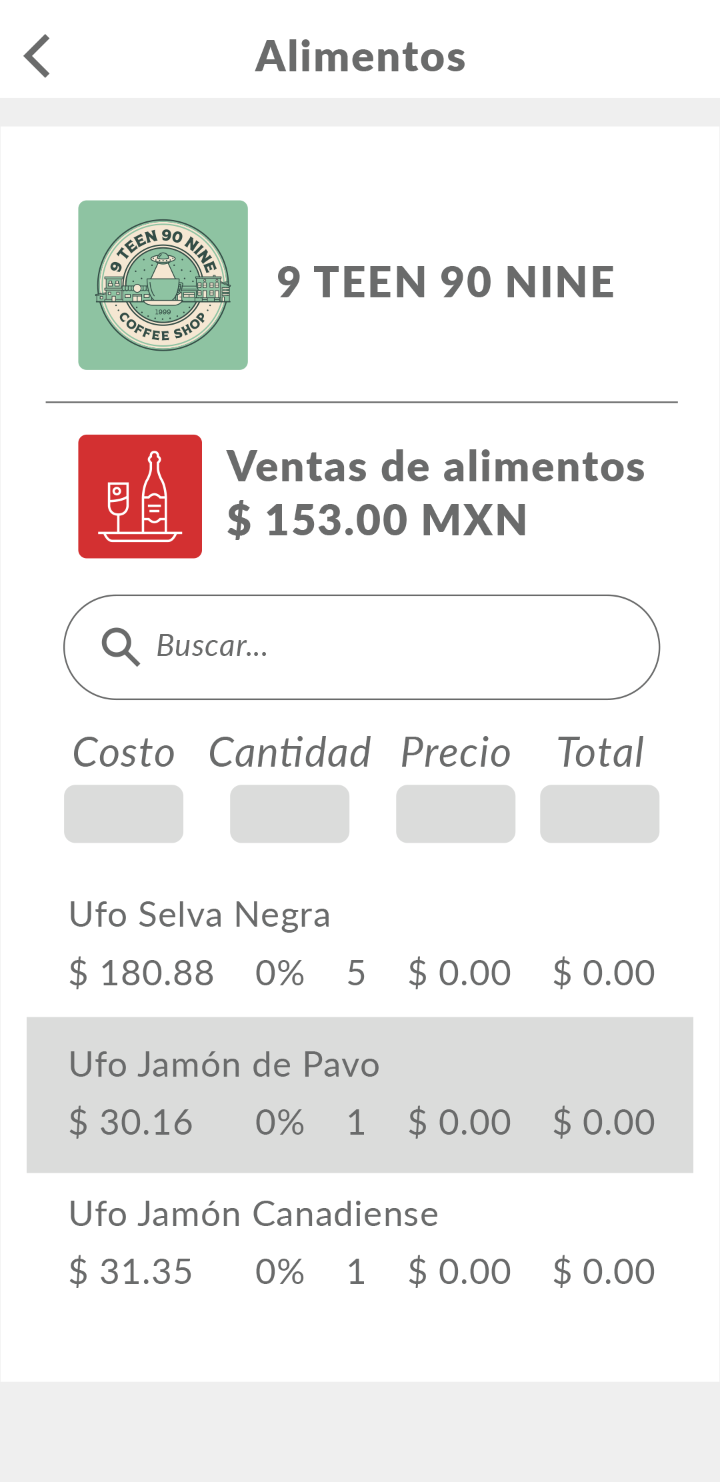Open the Ufo Jamón Canadiense entry
The height and width of the screenshot is (1482, 720).
pos(360,1243)
